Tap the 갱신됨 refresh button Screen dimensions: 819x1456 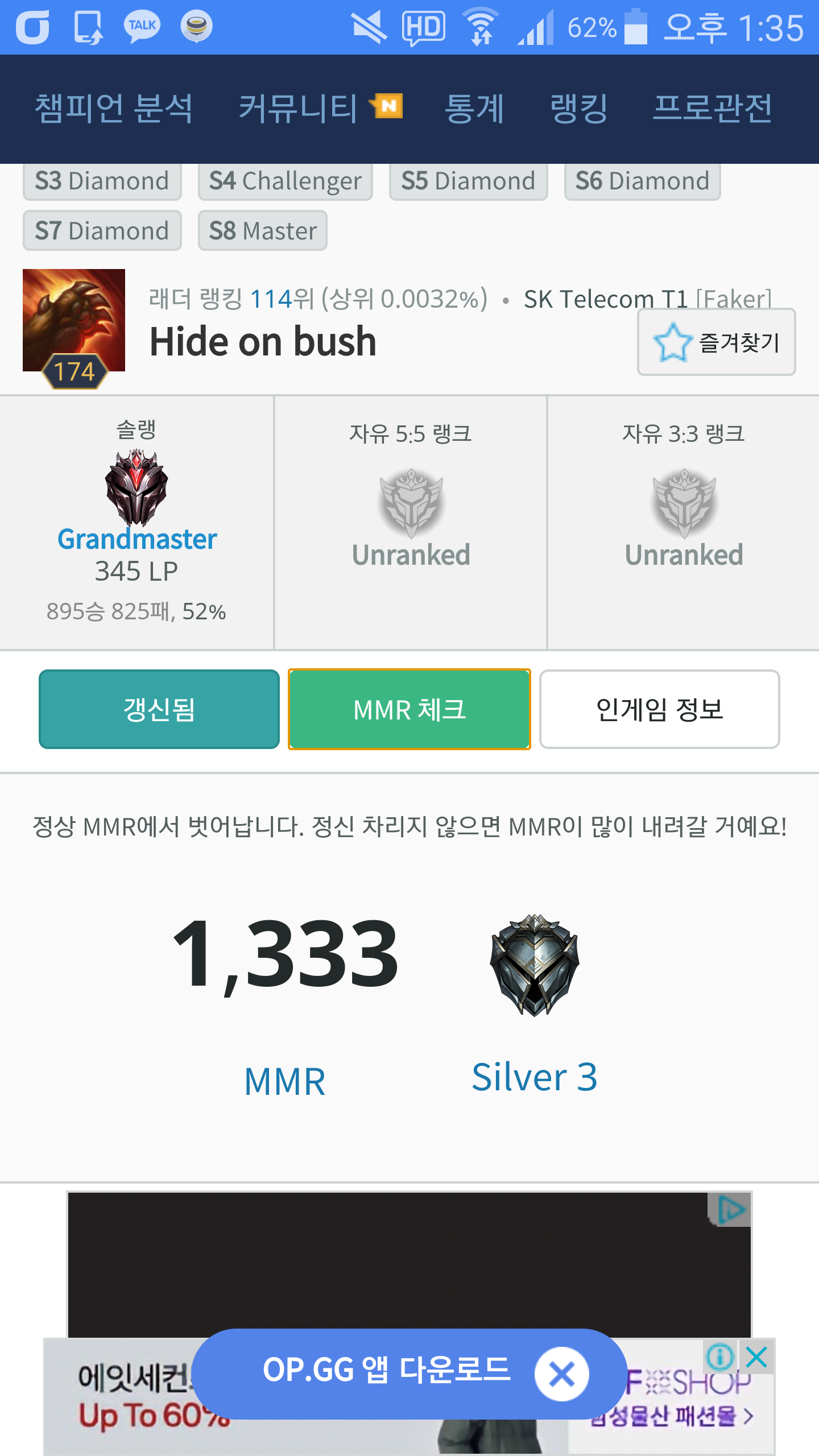tap(159, 709)
